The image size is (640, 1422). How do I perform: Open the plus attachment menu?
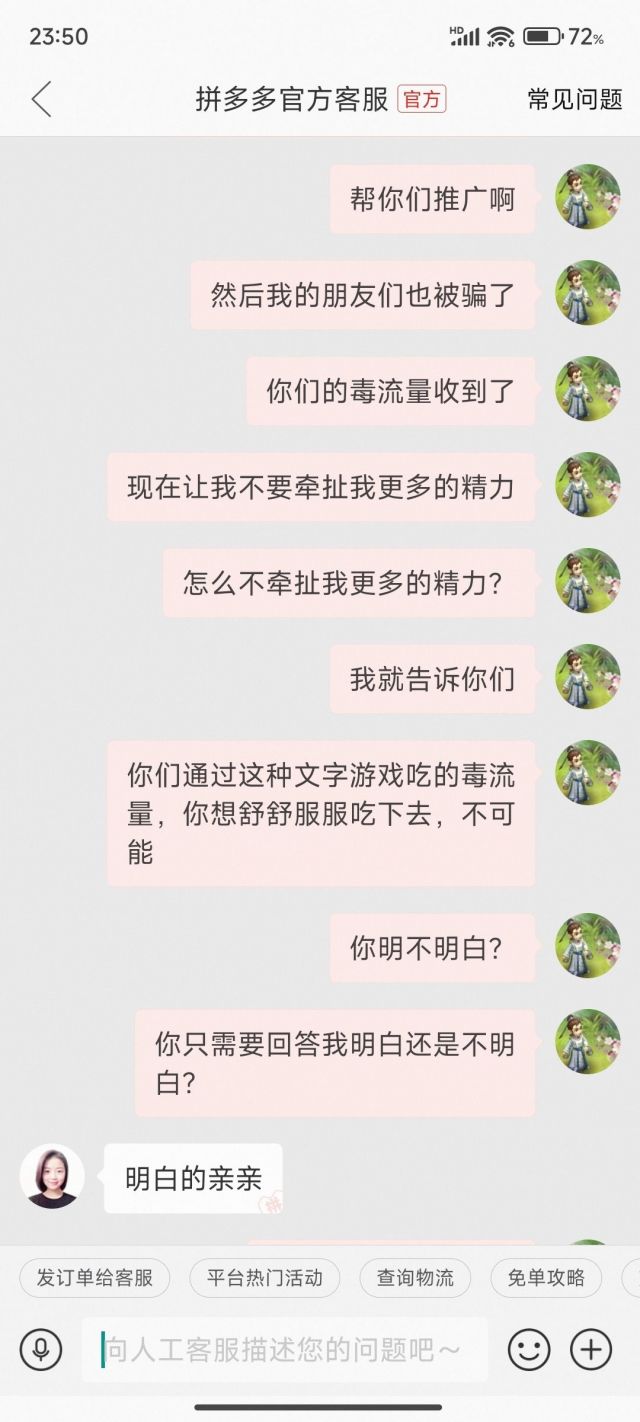point(591,1350)
